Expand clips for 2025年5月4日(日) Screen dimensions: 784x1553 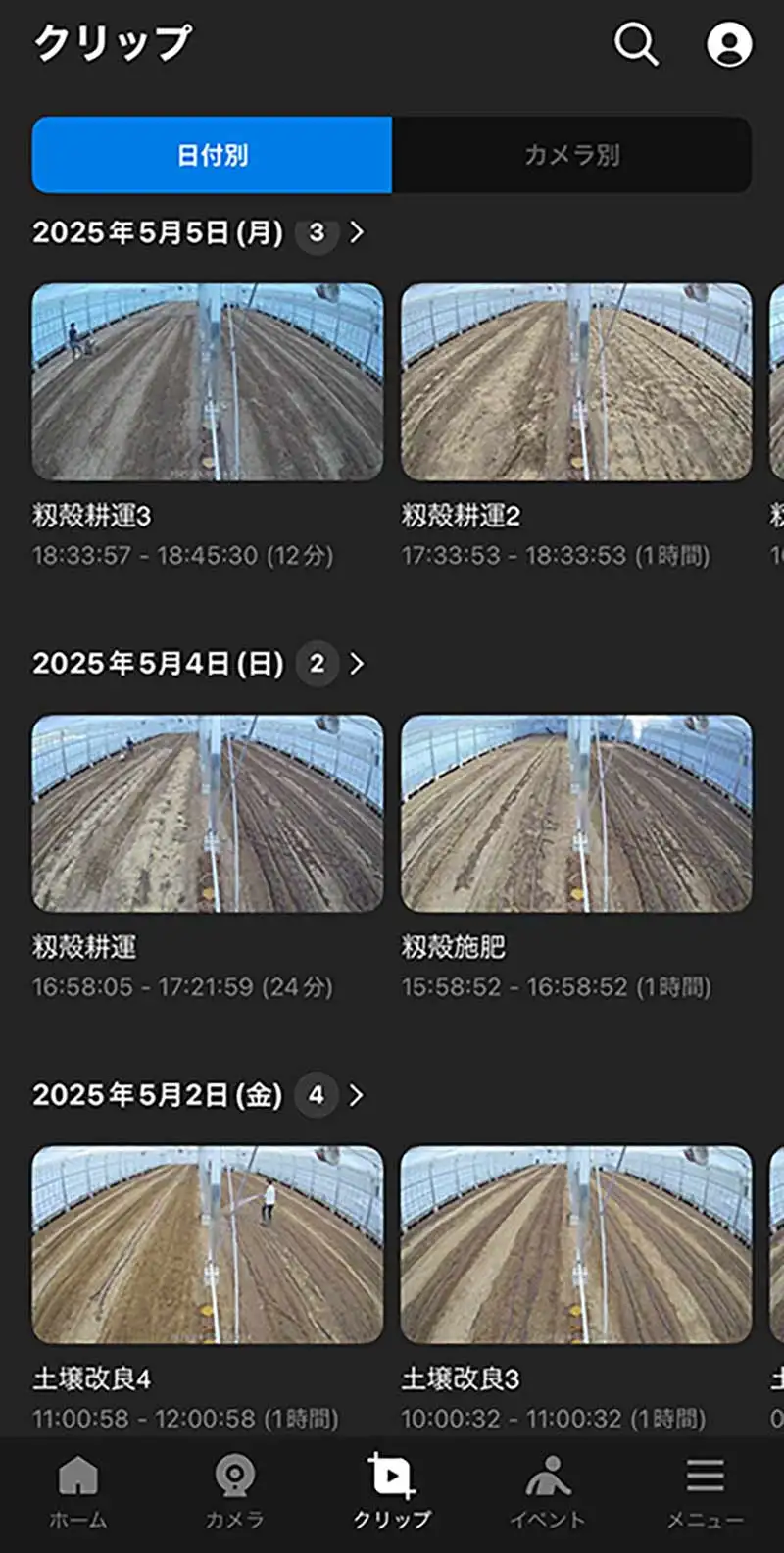[357, 664]
